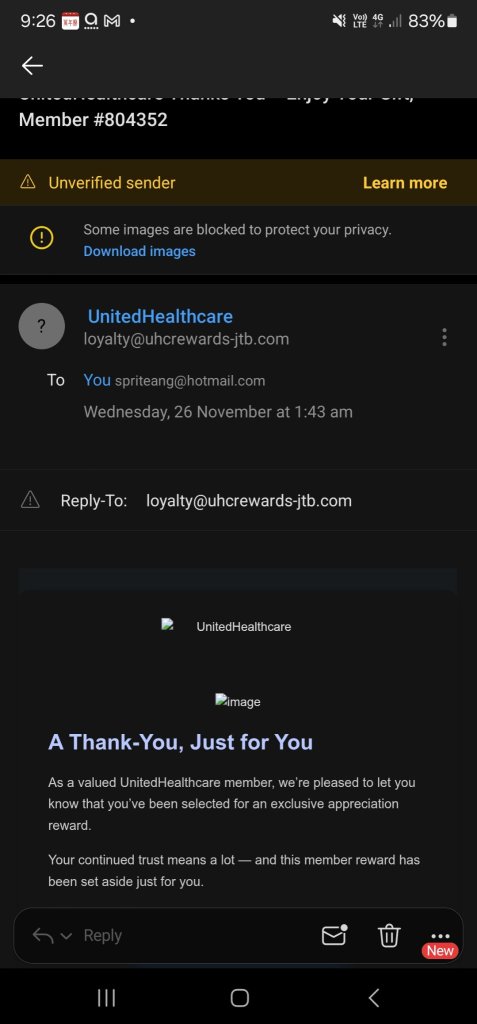Open recent apps from navigation bar
The image size is (477, 1024).
[x=107, y=997]
